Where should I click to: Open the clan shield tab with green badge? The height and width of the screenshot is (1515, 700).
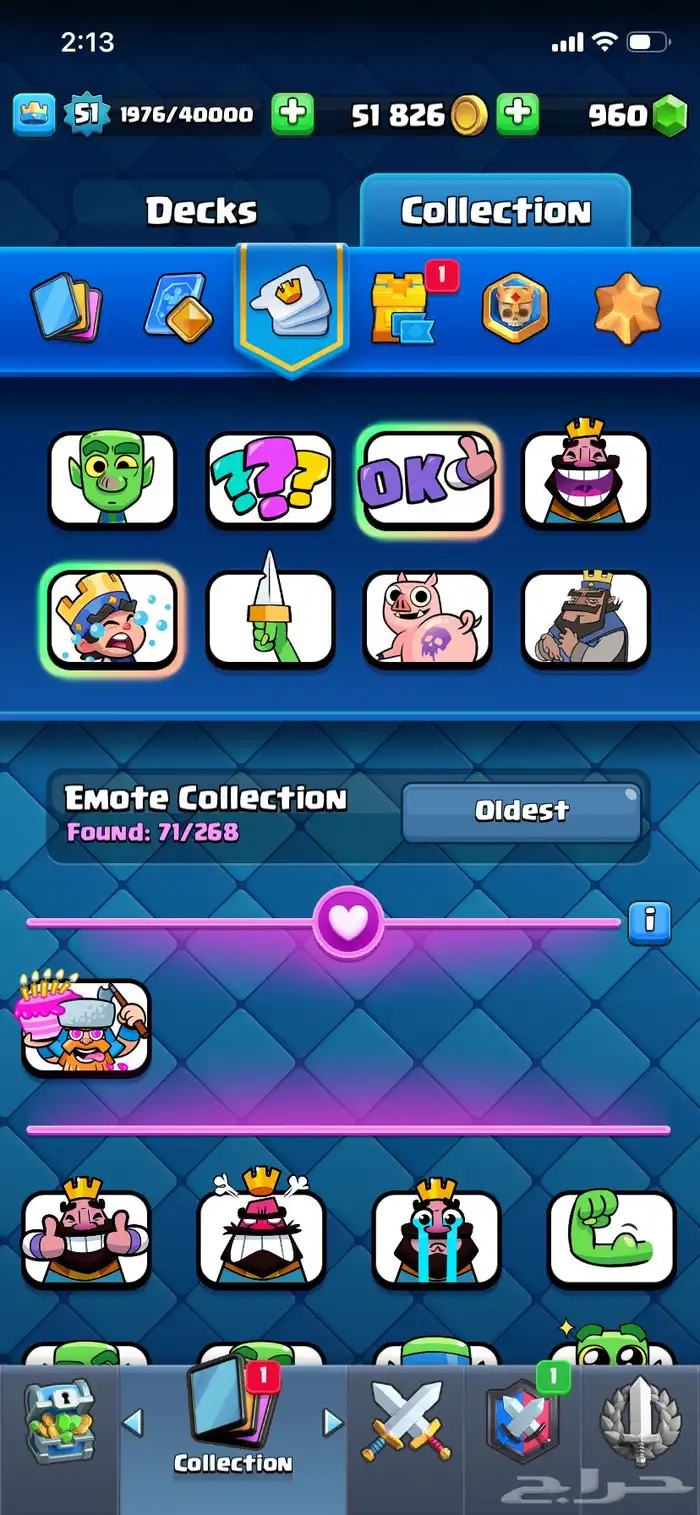point(521,1421)
